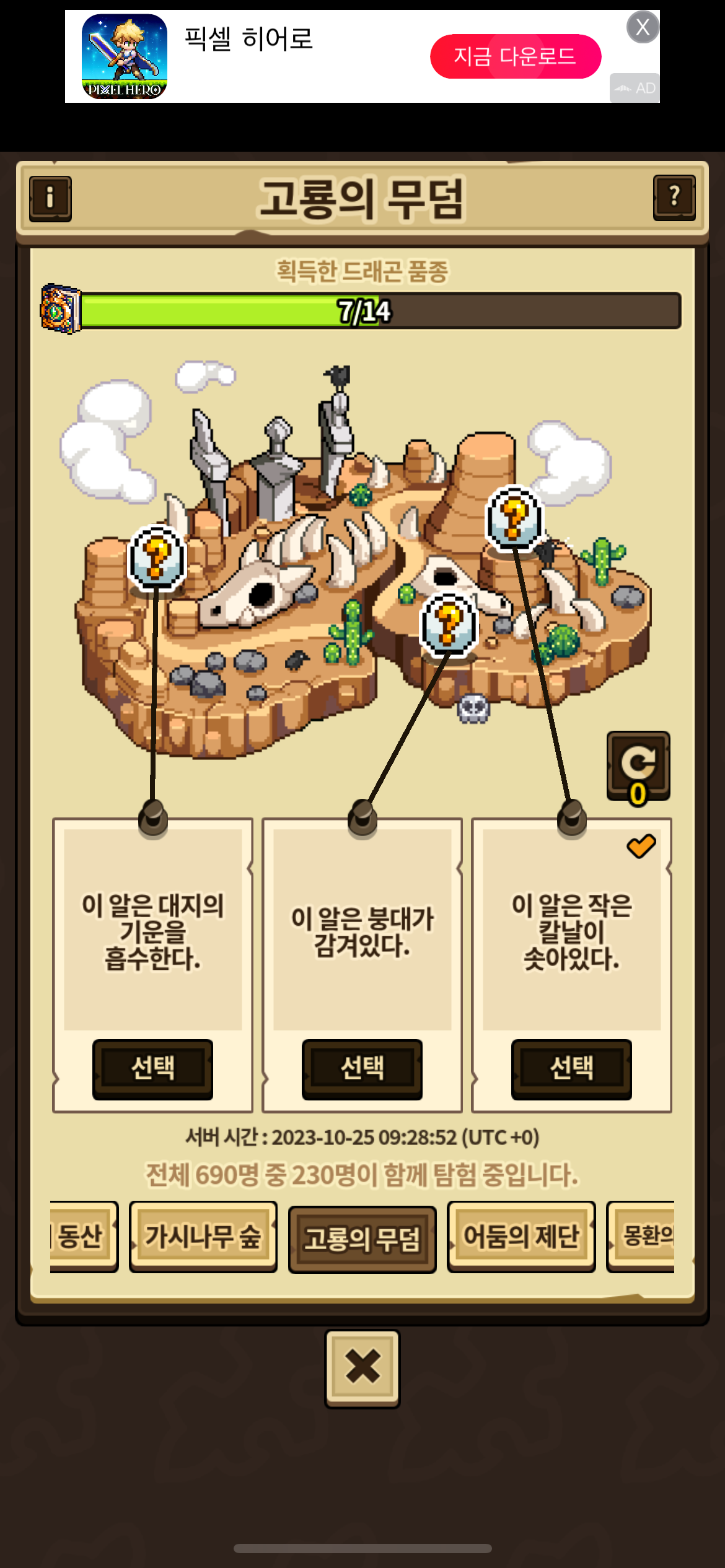Screen dimensions: 725x1568
Task: Switch to the 가시나무 숲 tab
Action: (203, 1237)
